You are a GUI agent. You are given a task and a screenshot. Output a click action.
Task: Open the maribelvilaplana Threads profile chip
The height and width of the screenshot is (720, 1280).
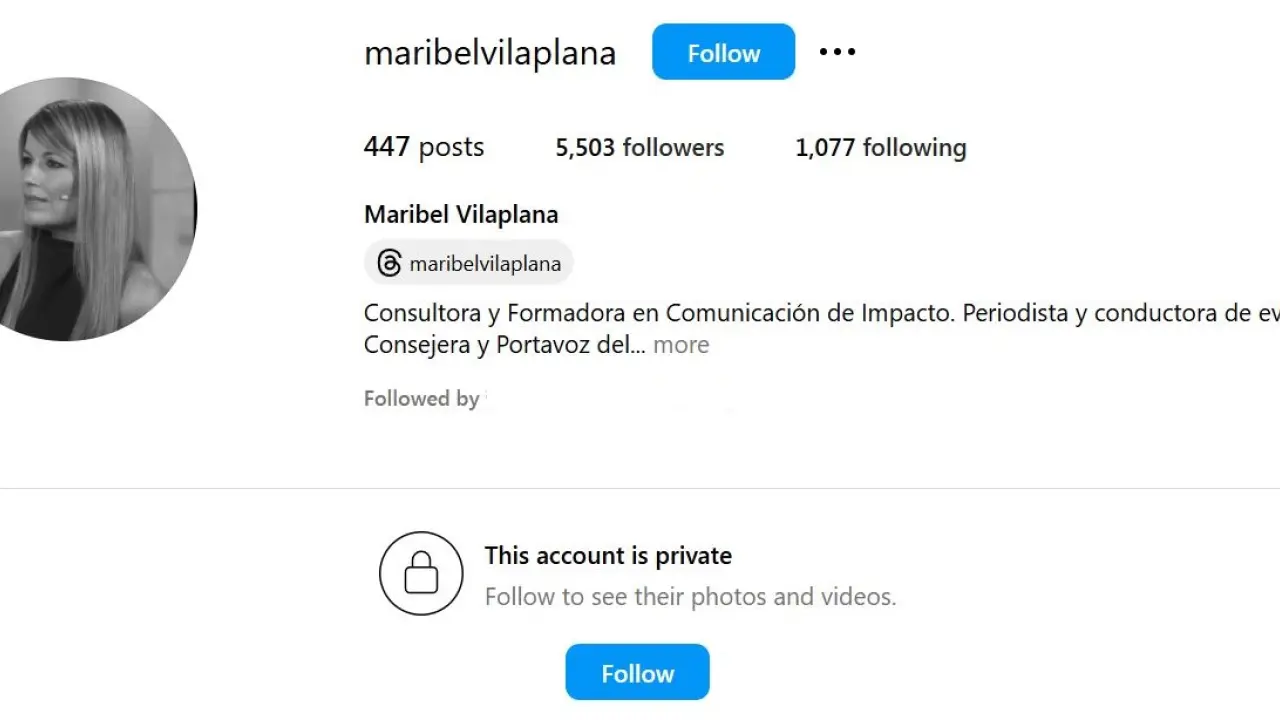(x=469, y=264)
